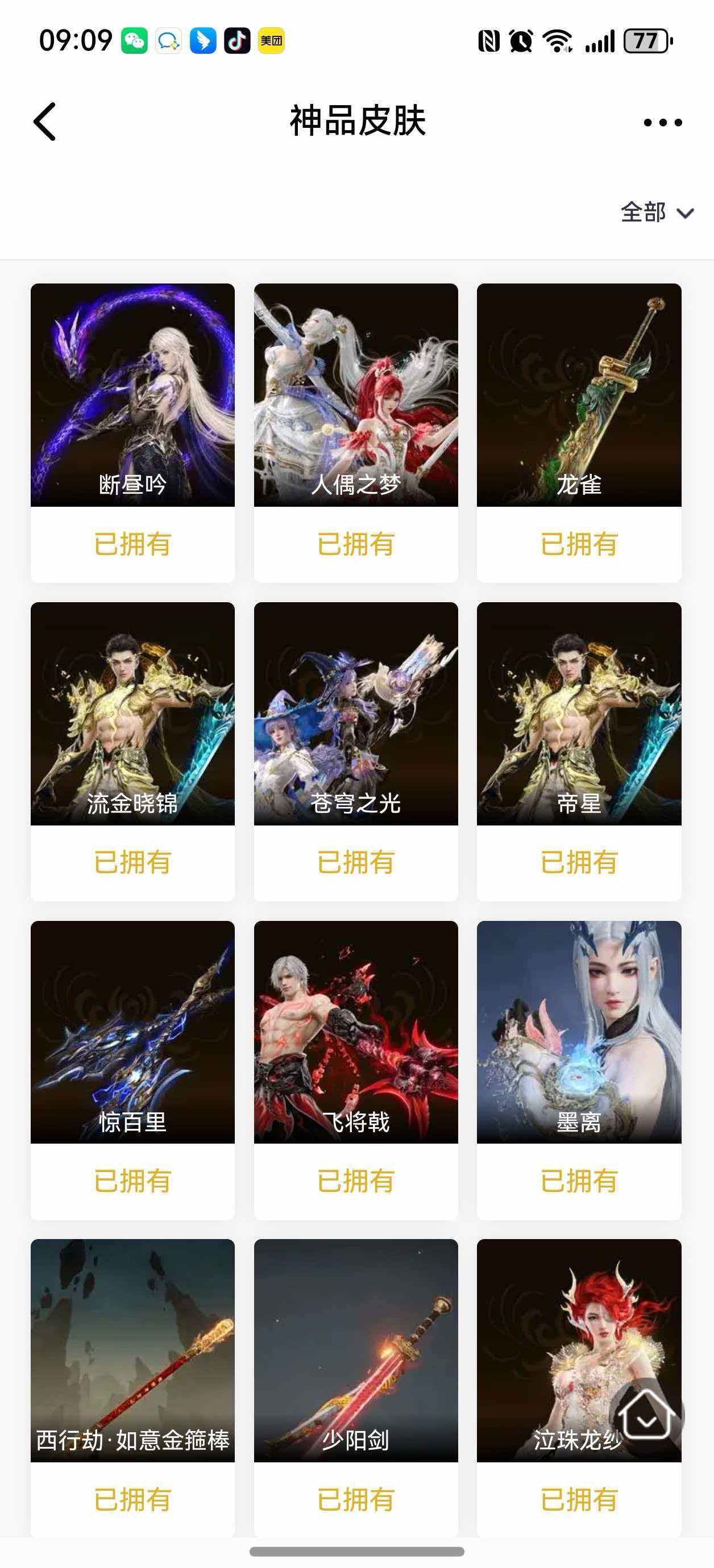Image resolution: width=714 pixels, height=1568 pixels.
Task: Tap the floating home button
Action: click(646, 1416)
